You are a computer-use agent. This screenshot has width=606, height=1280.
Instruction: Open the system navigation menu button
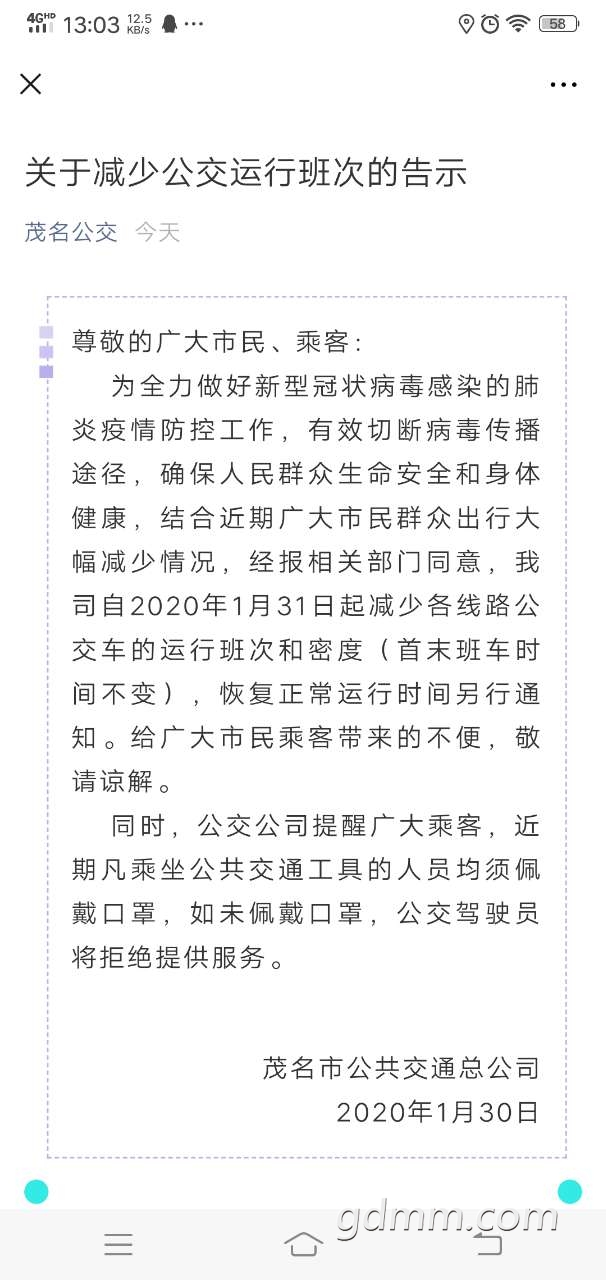pos(118,1243)
